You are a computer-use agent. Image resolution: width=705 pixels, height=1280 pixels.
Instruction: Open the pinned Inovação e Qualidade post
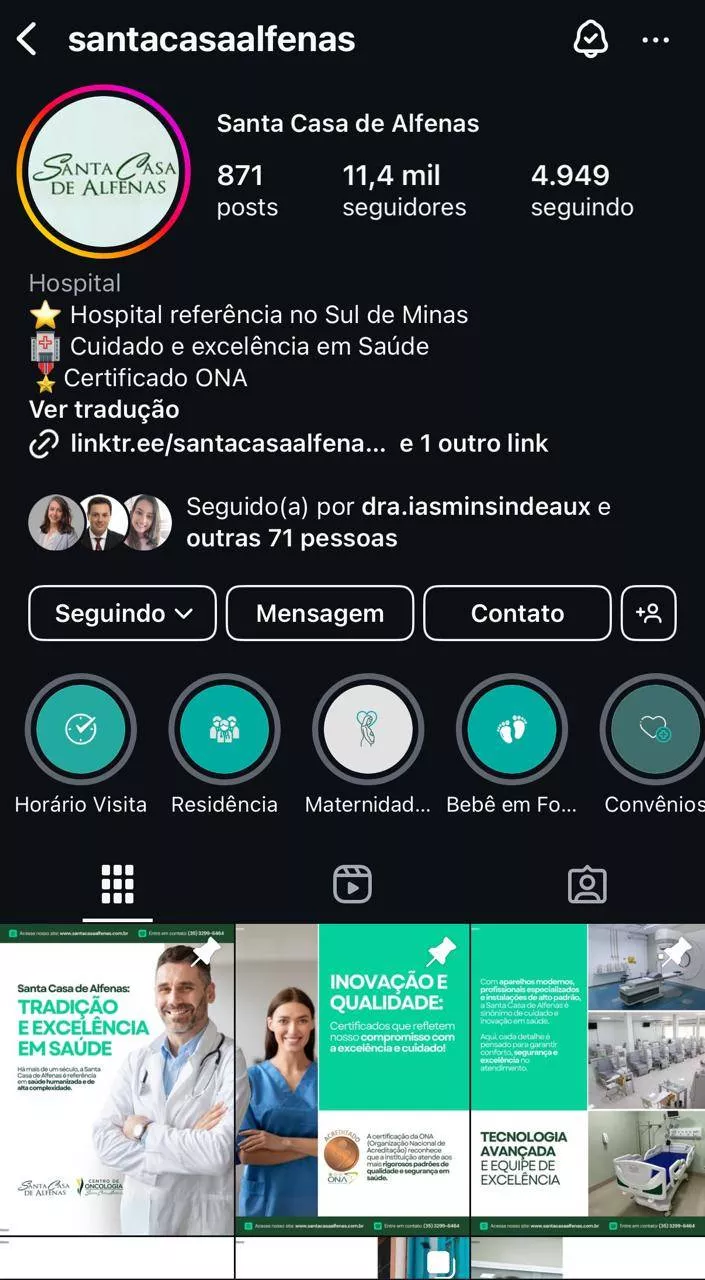coord(352,1080)
